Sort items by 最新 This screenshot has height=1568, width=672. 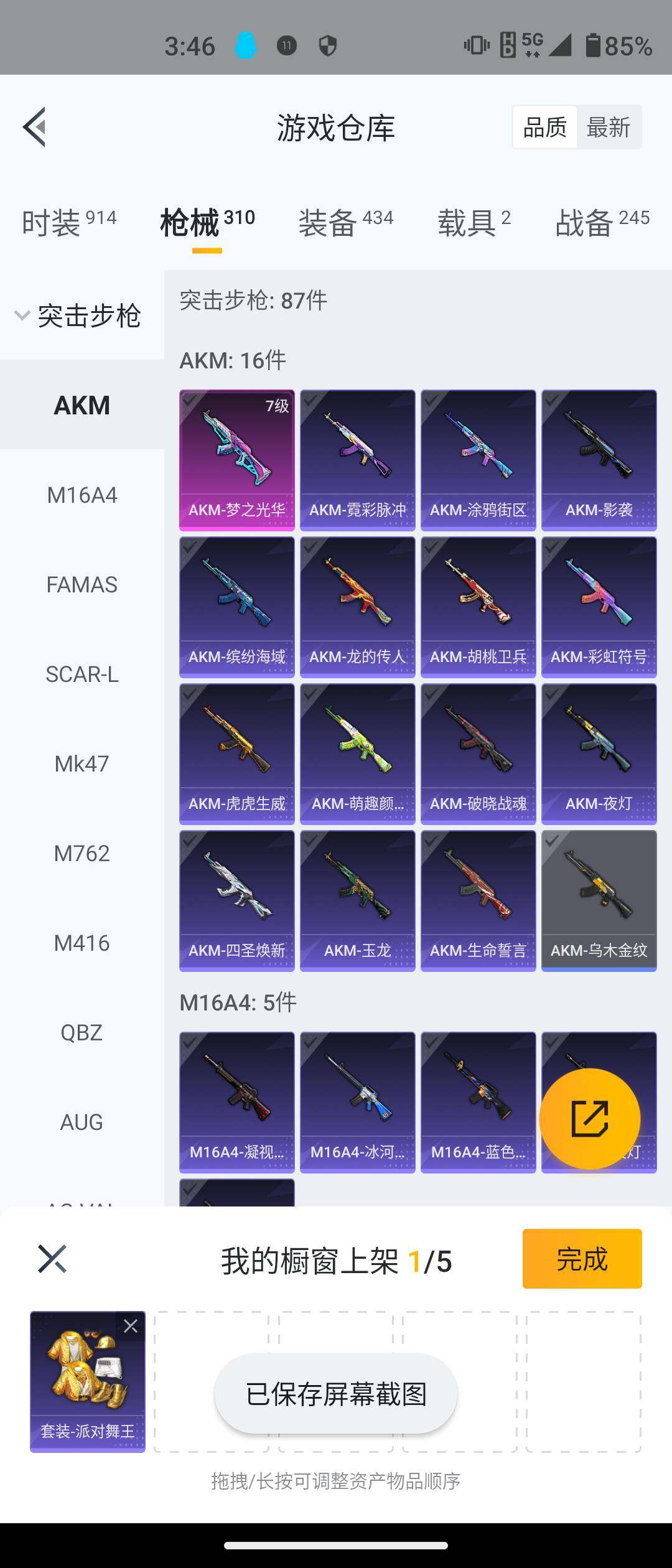click(608, 128)
